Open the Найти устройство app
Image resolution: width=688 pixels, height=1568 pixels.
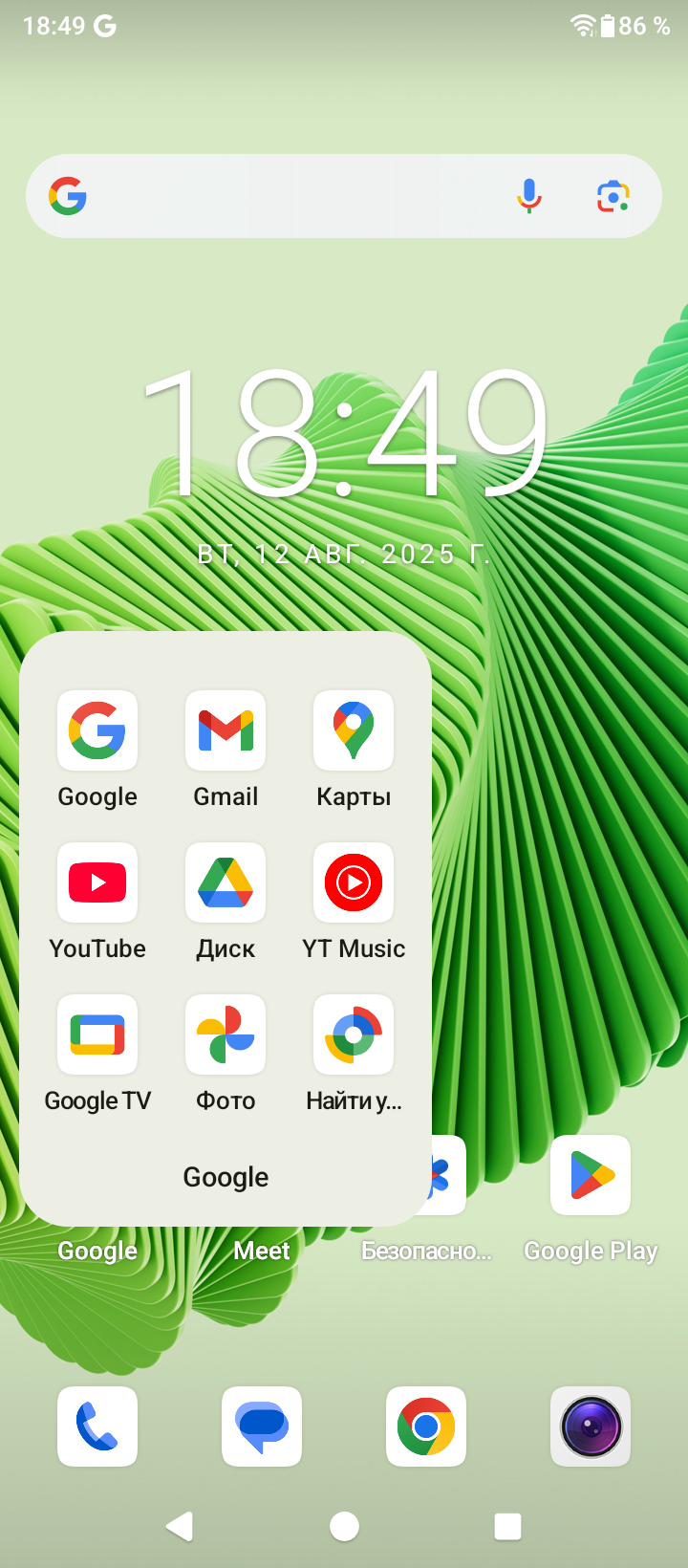click(x=354, y=1034)
